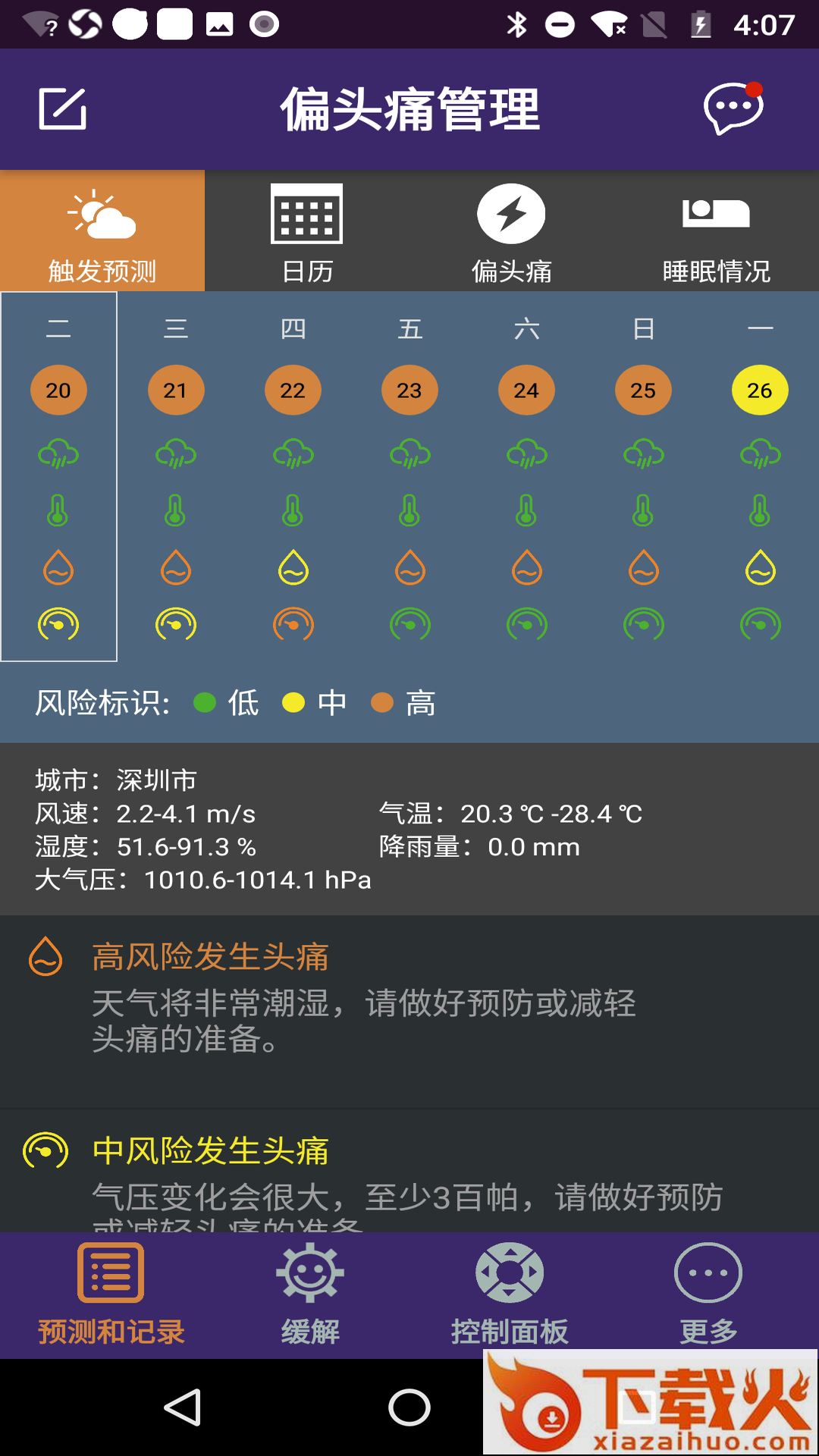Open the messages chat bubble icon
The height and width of the screenshot is (1456, 819).
click(733, 109)
